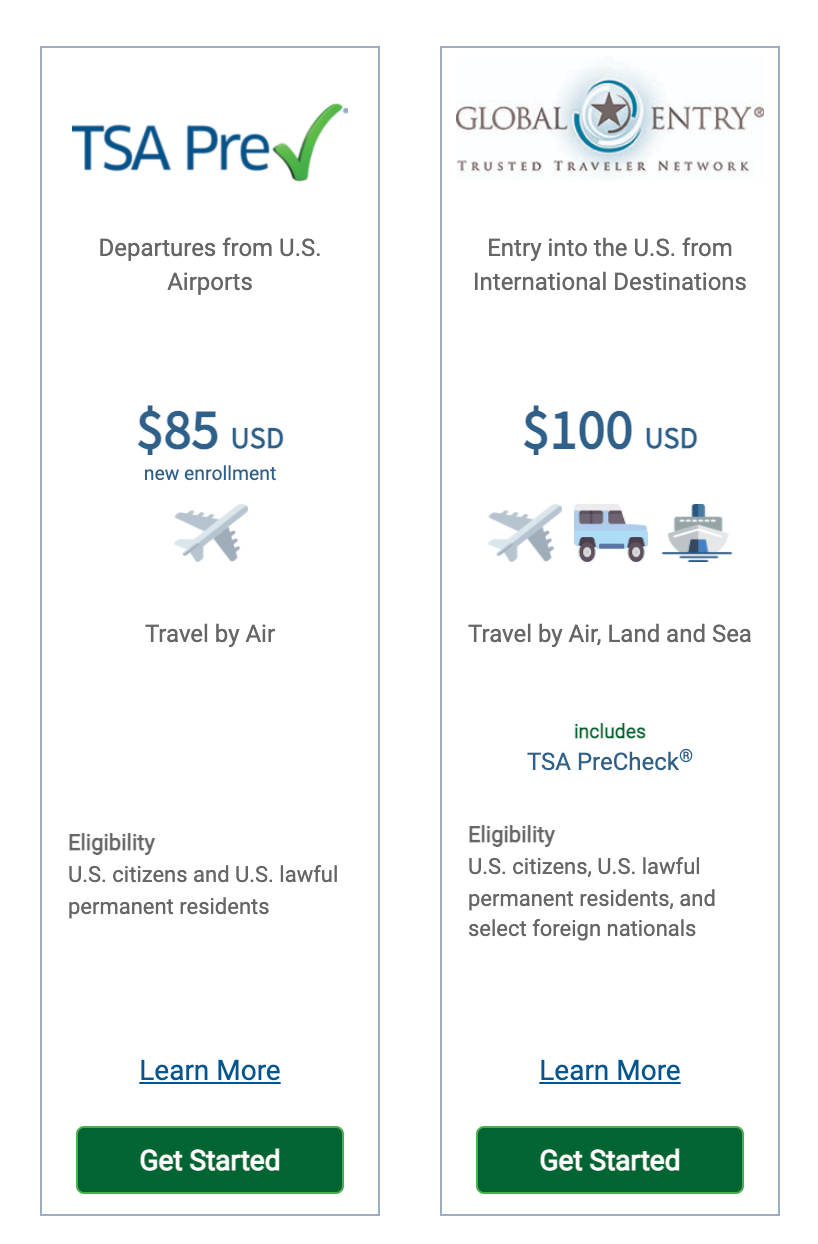This screenshot has height=1244, width=818.
Task: Open Learn More for Global Entry
Action: point(610,1071)
